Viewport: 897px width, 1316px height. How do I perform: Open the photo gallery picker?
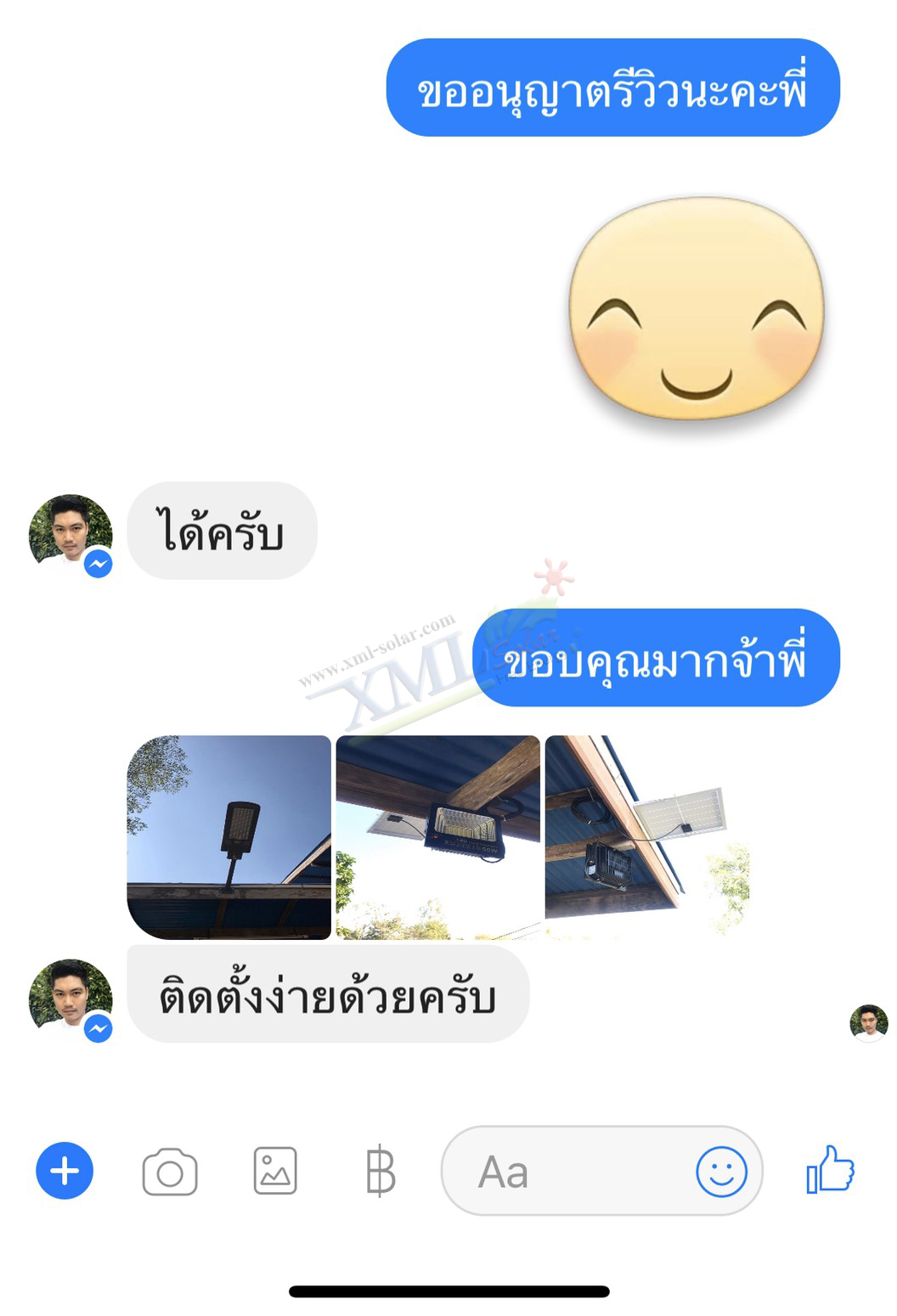click(x=275, y=1172)
